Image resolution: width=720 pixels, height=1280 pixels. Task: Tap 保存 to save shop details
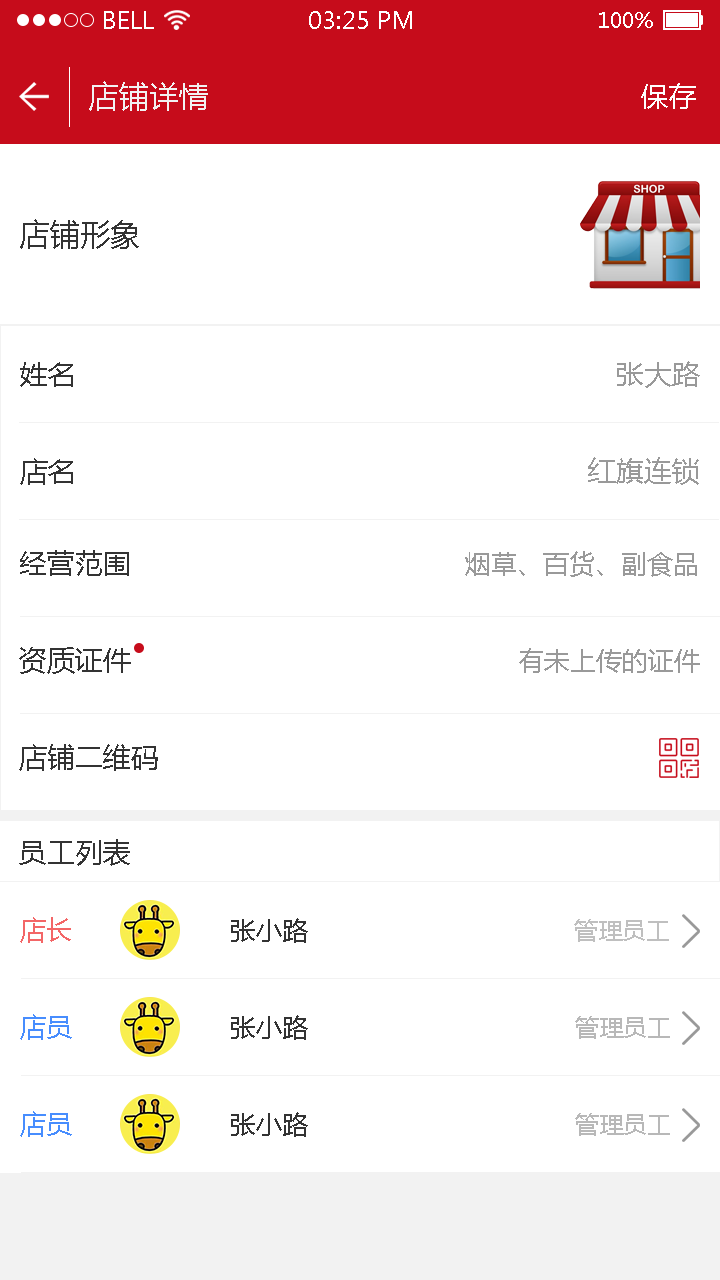click(x=668, y=97)
